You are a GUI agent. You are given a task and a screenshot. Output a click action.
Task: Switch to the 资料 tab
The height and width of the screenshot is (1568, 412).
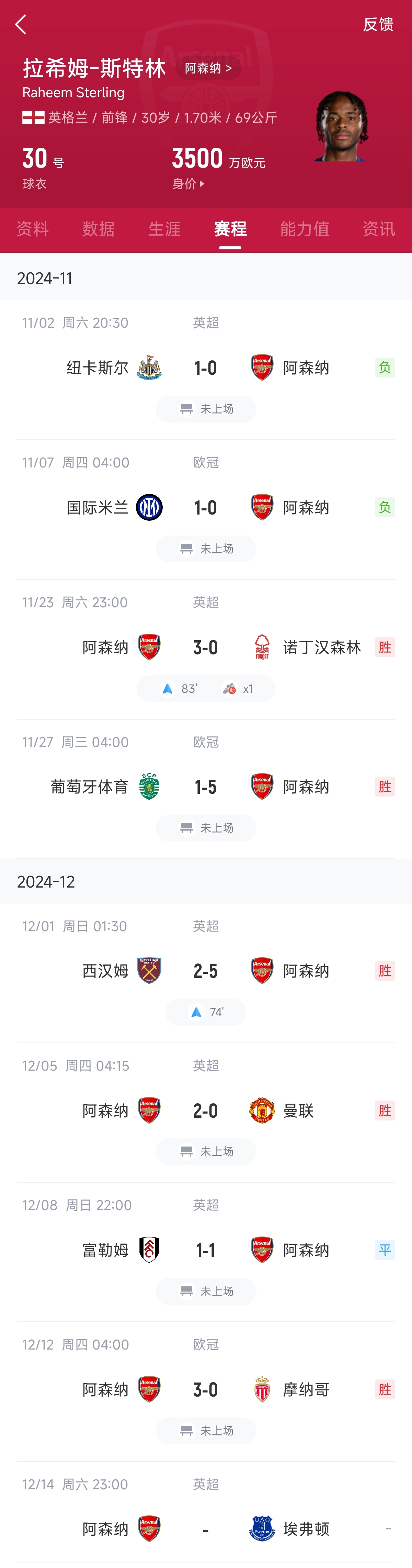[x=32, y=229]
